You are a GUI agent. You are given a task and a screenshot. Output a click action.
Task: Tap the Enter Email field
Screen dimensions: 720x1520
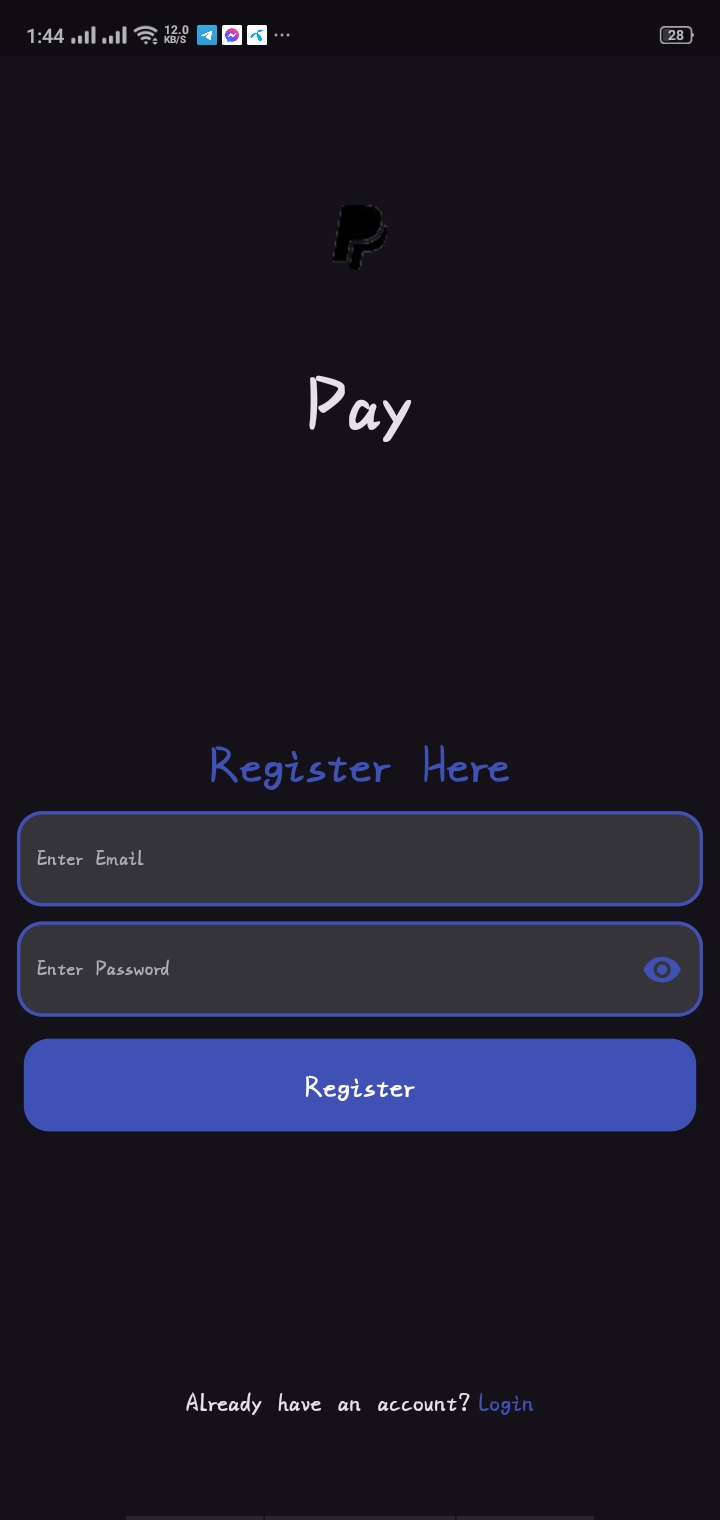(360, 859)
